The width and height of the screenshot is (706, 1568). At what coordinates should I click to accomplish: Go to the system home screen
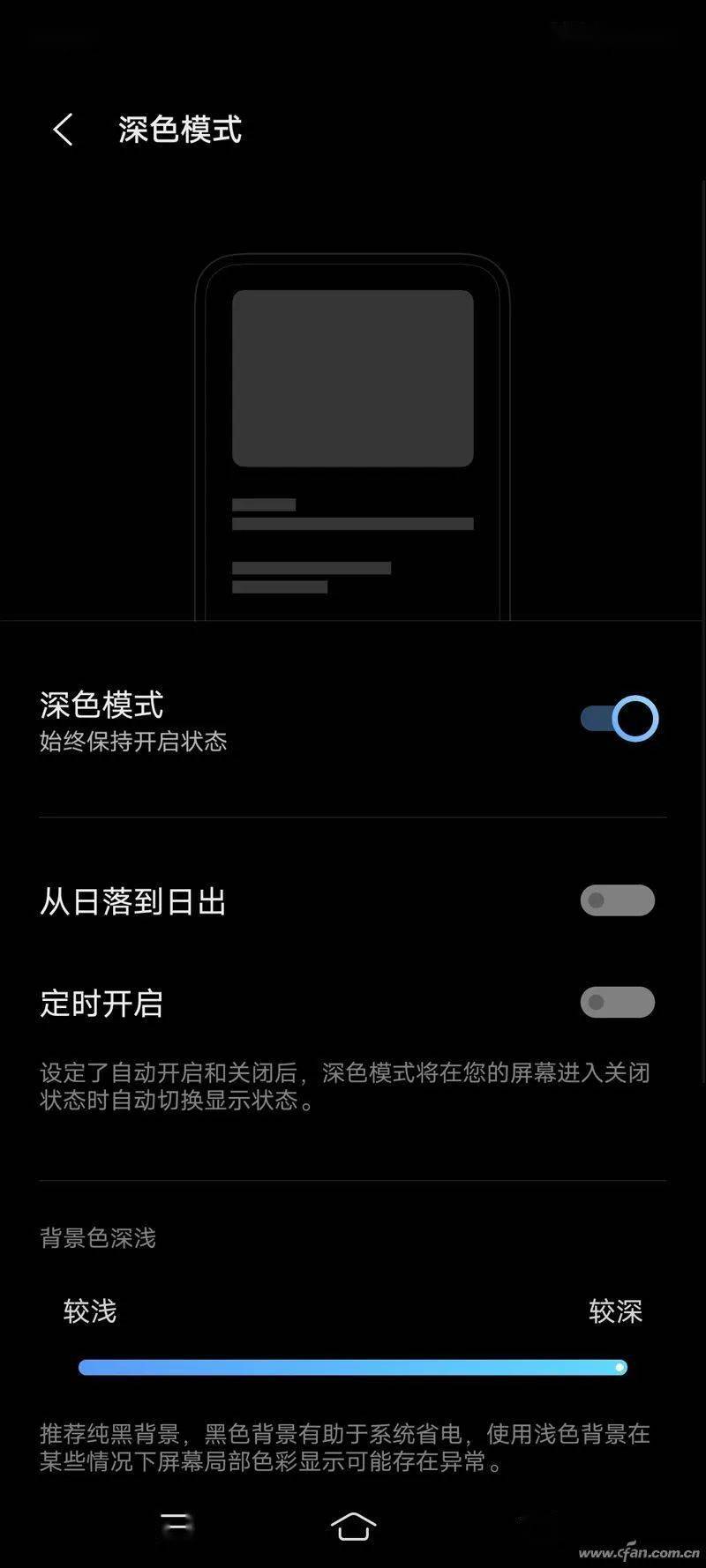[353, 1525]
